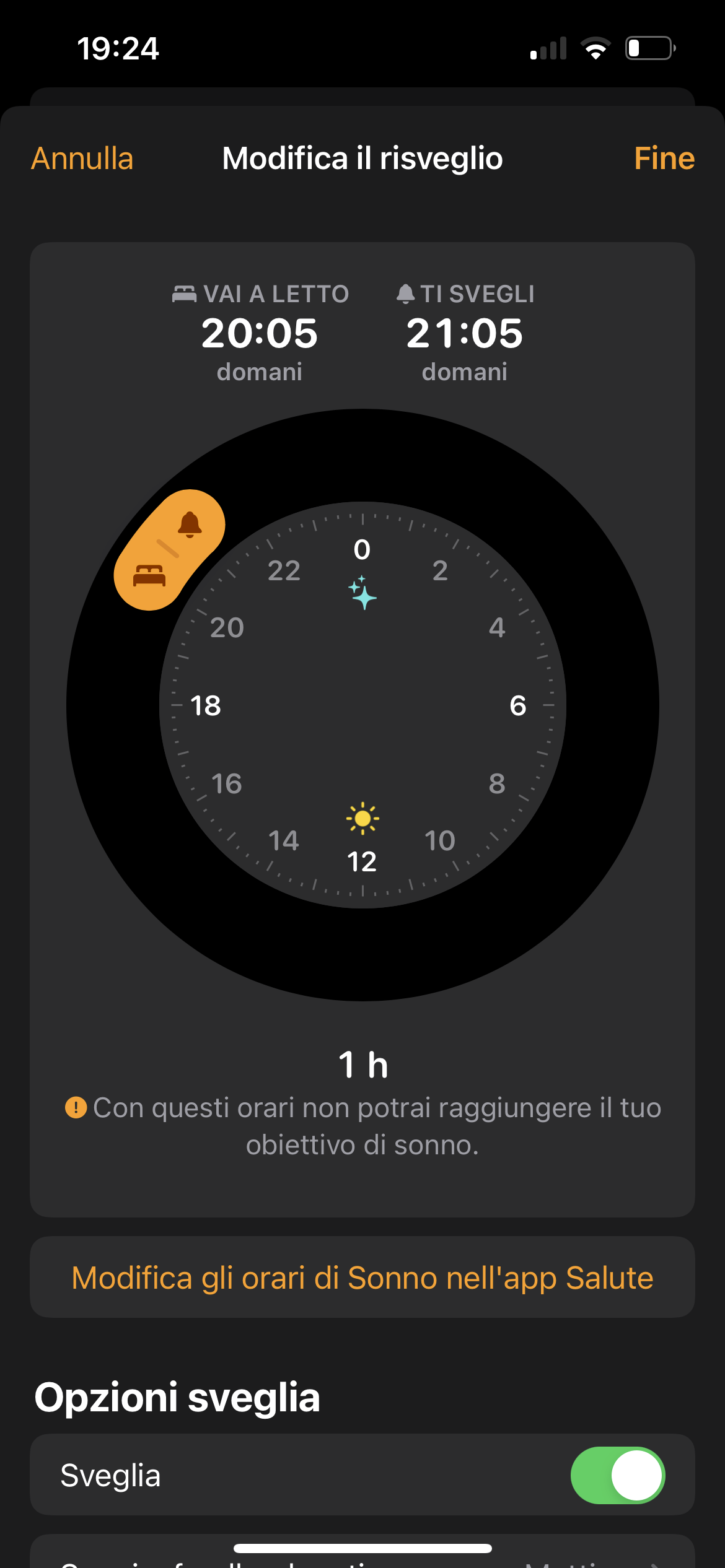Tap the bedtime bed handle on the dial

click(x=149, y=575)
